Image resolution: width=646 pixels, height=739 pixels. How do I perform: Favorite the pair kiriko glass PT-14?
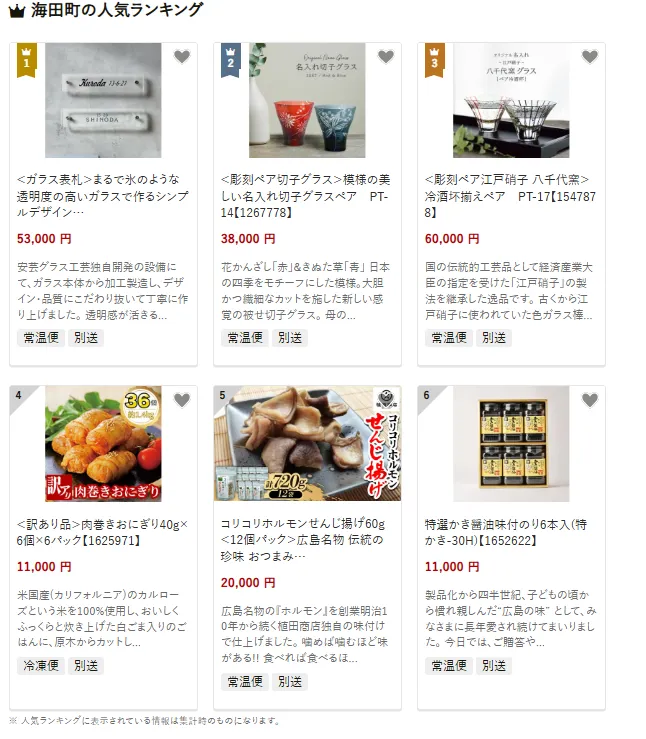[x=385, y=57]
